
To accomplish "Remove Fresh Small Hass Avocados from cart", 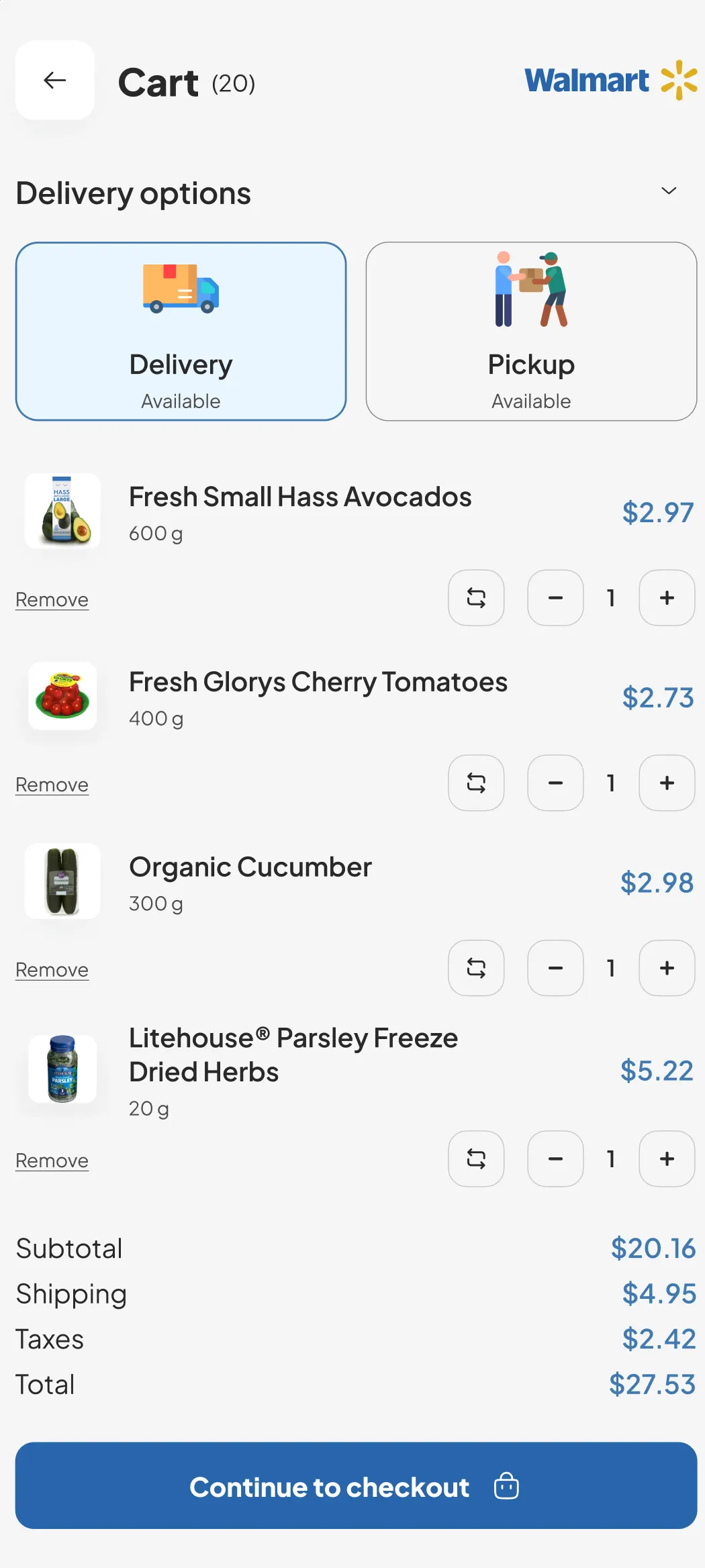I will tap(52, 599).
